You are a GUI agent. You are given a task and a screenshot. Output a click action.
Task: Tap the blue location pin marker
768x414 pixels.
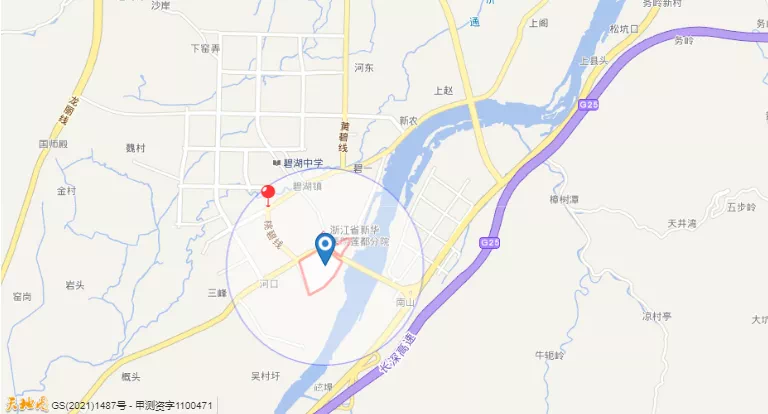pos(325,246)
